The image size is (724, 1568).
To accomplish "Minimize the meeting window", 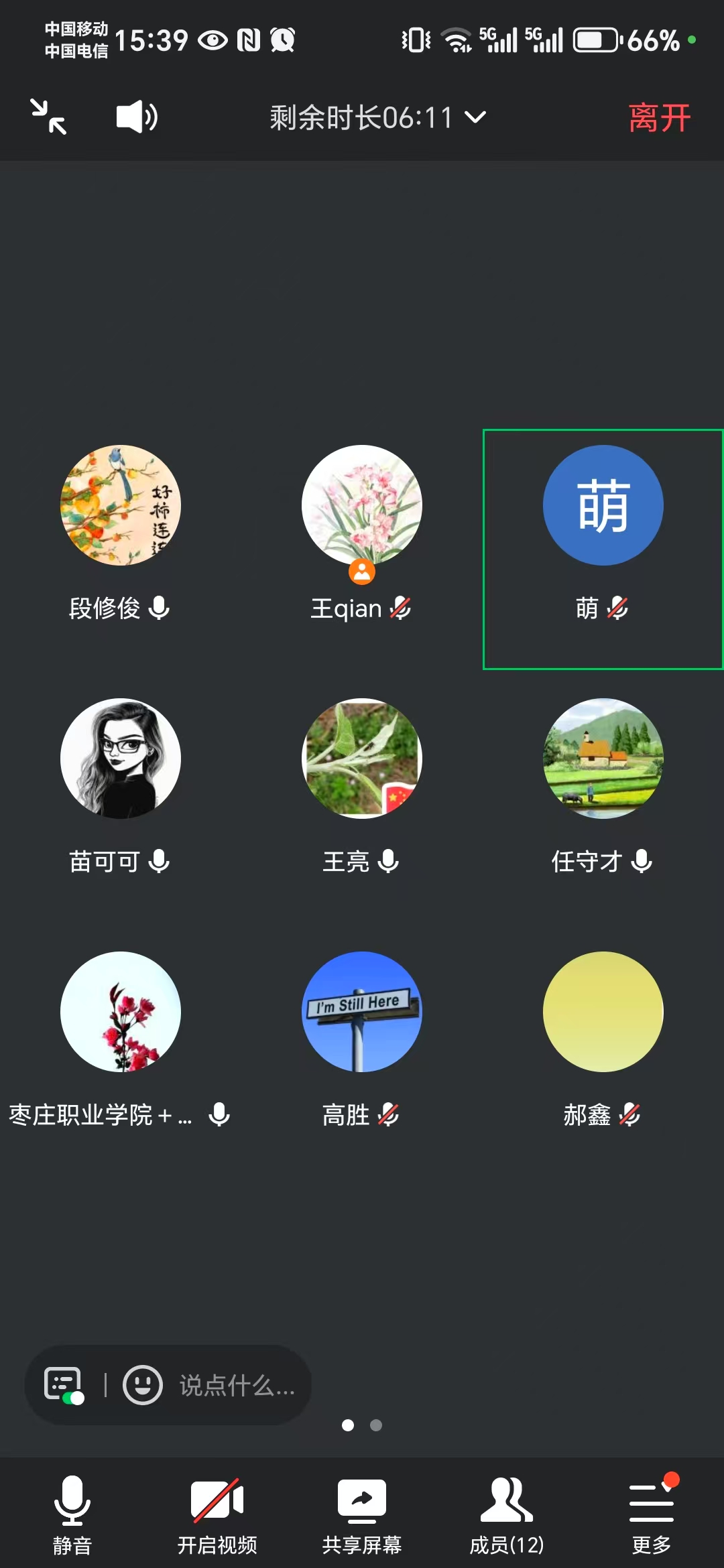I will (49, 117).
